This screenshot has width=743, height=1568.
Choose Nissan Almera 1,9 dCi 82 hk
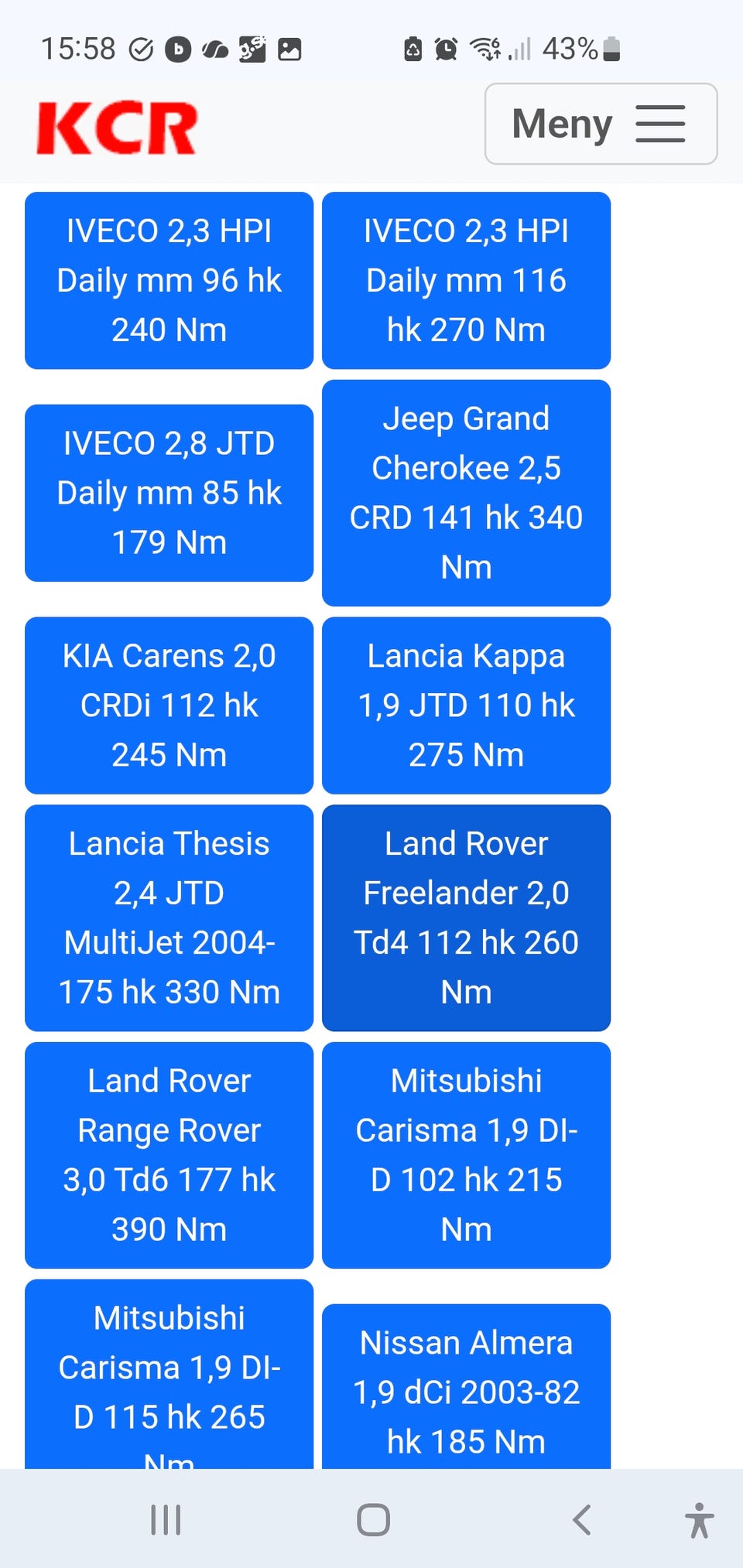pos(466,1389)
